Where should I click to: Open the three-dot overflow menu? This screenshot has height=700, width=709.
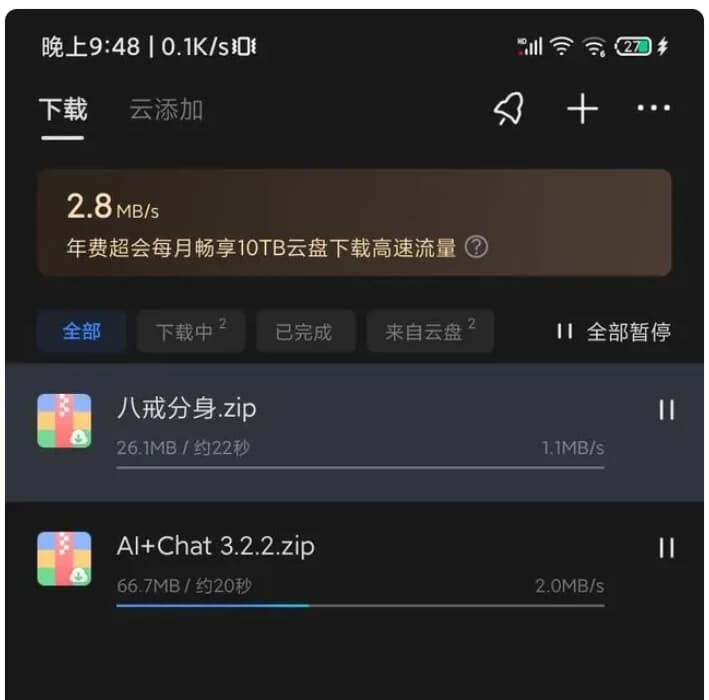tap(653, 109)
